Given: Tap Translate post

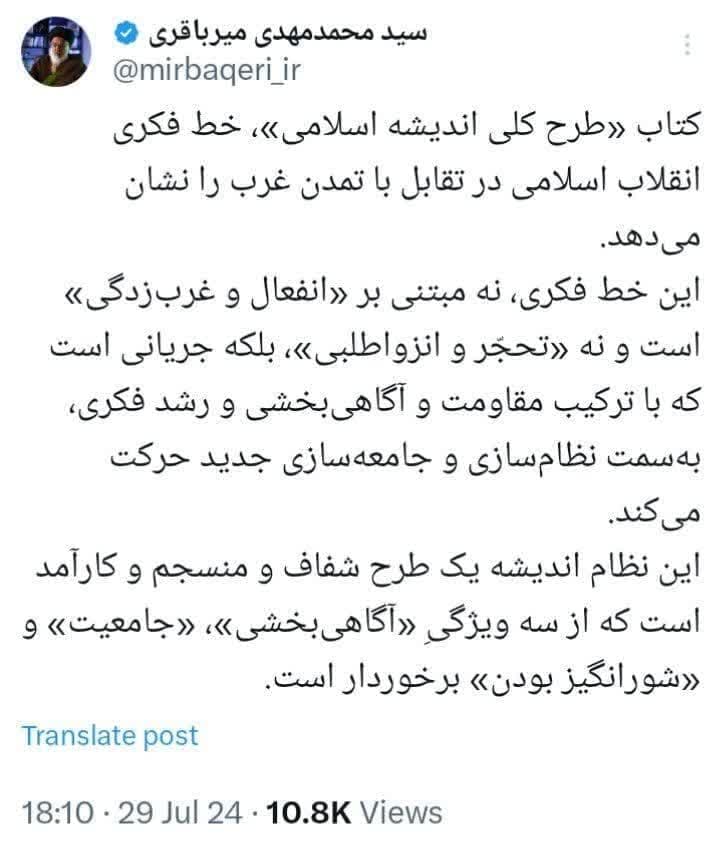Looking at the screenshot, I should (110, 736).
